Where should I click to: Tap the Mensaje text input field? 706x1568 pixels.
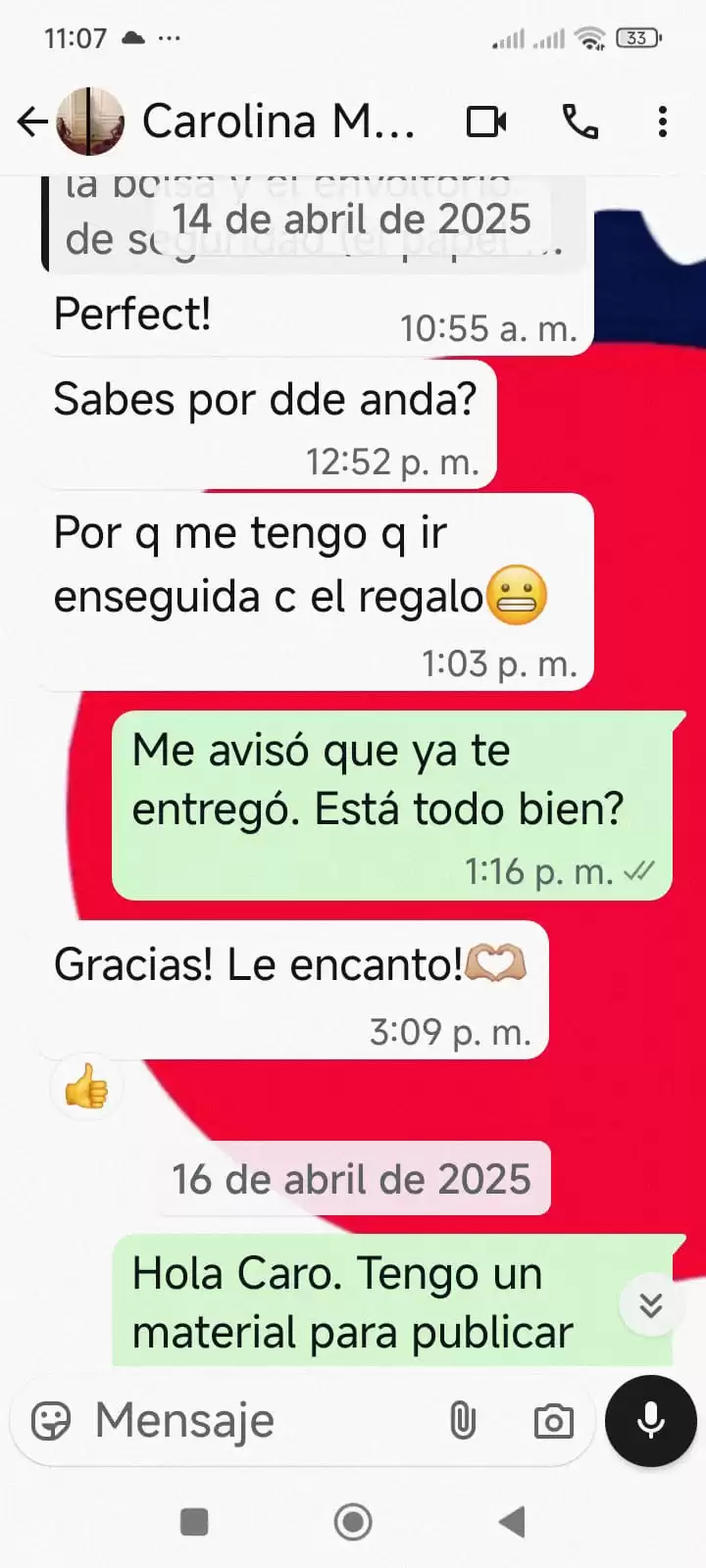(245, 1420)
